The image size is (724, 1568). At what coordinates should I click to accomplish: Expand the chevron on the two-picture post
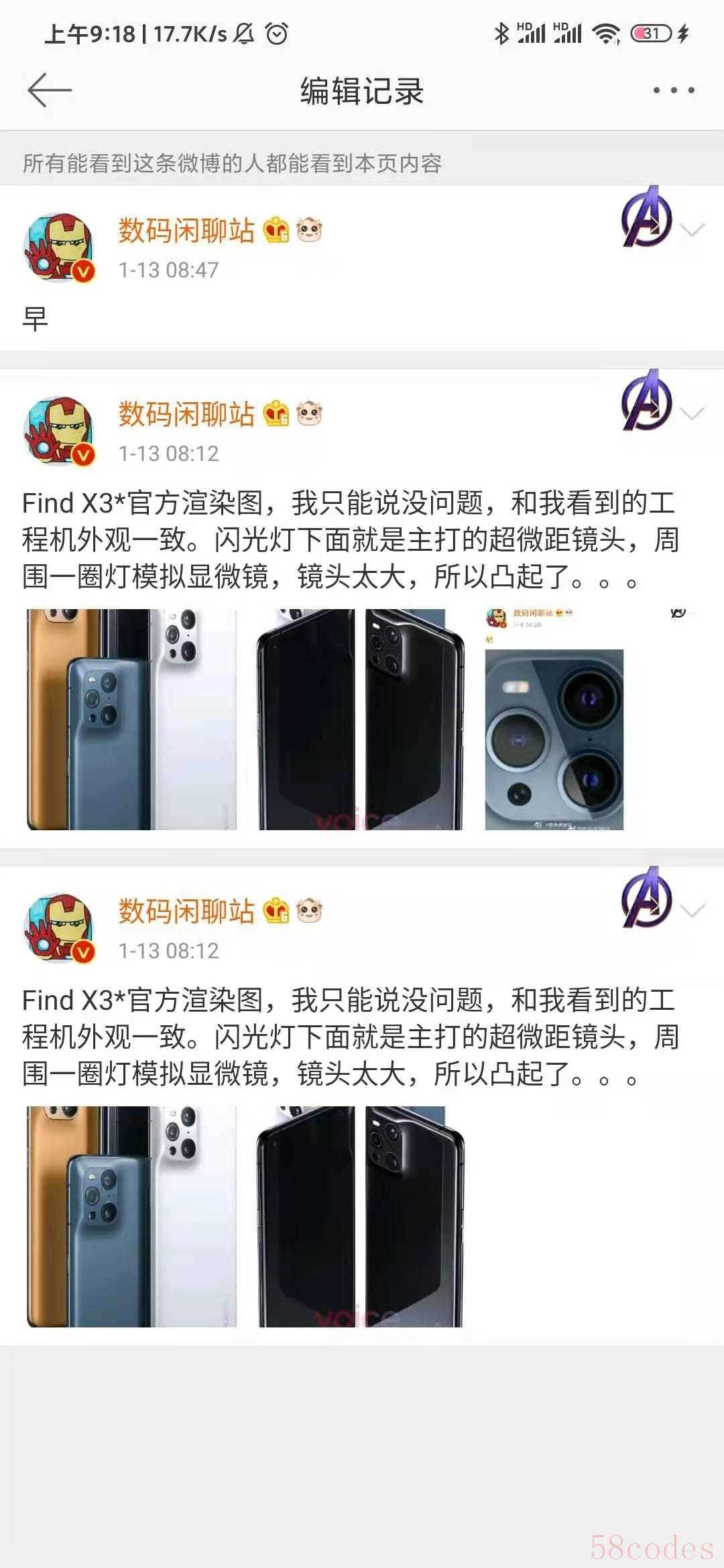pyautogui.click(x=692, y=910)
